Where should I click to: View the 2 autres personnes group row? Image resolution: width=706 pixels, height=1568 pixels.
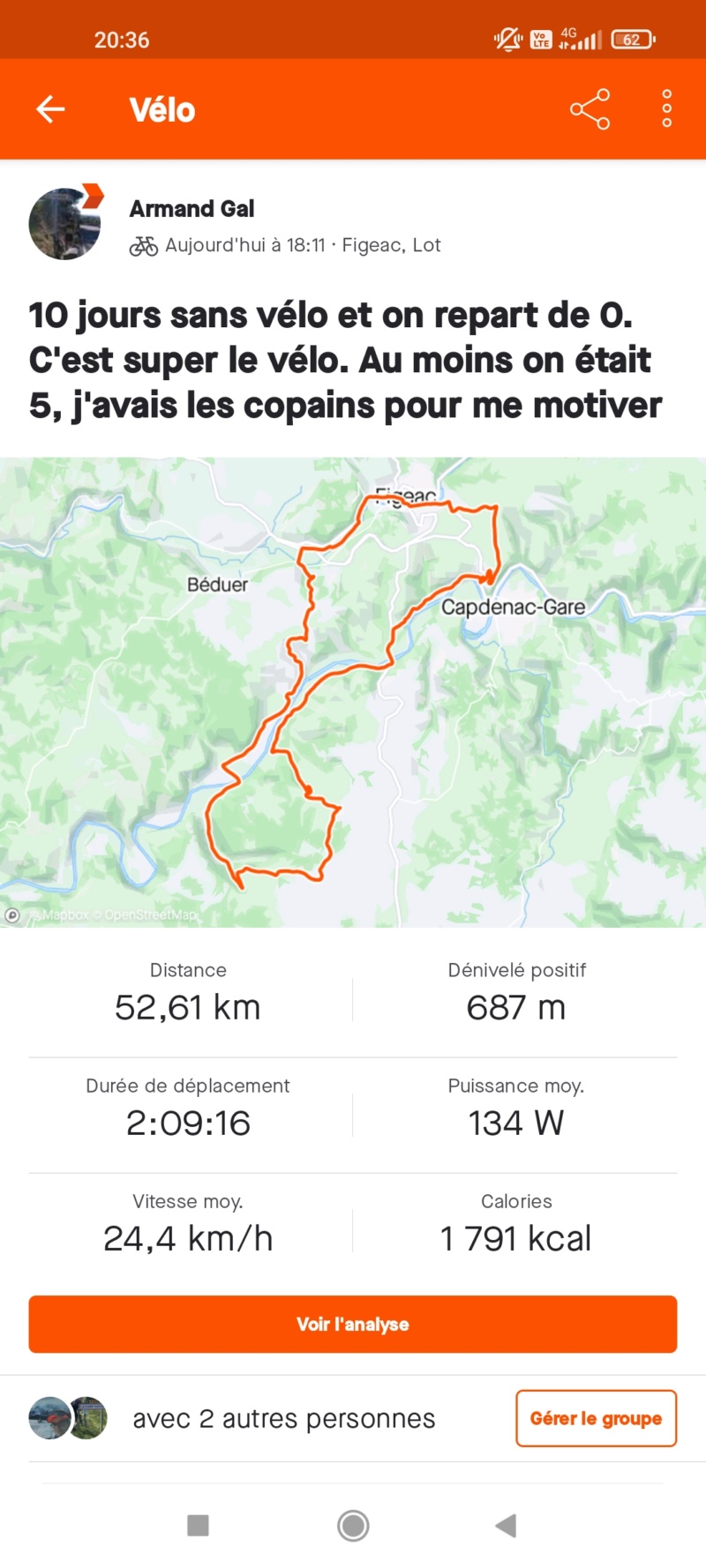[282, 1418]
